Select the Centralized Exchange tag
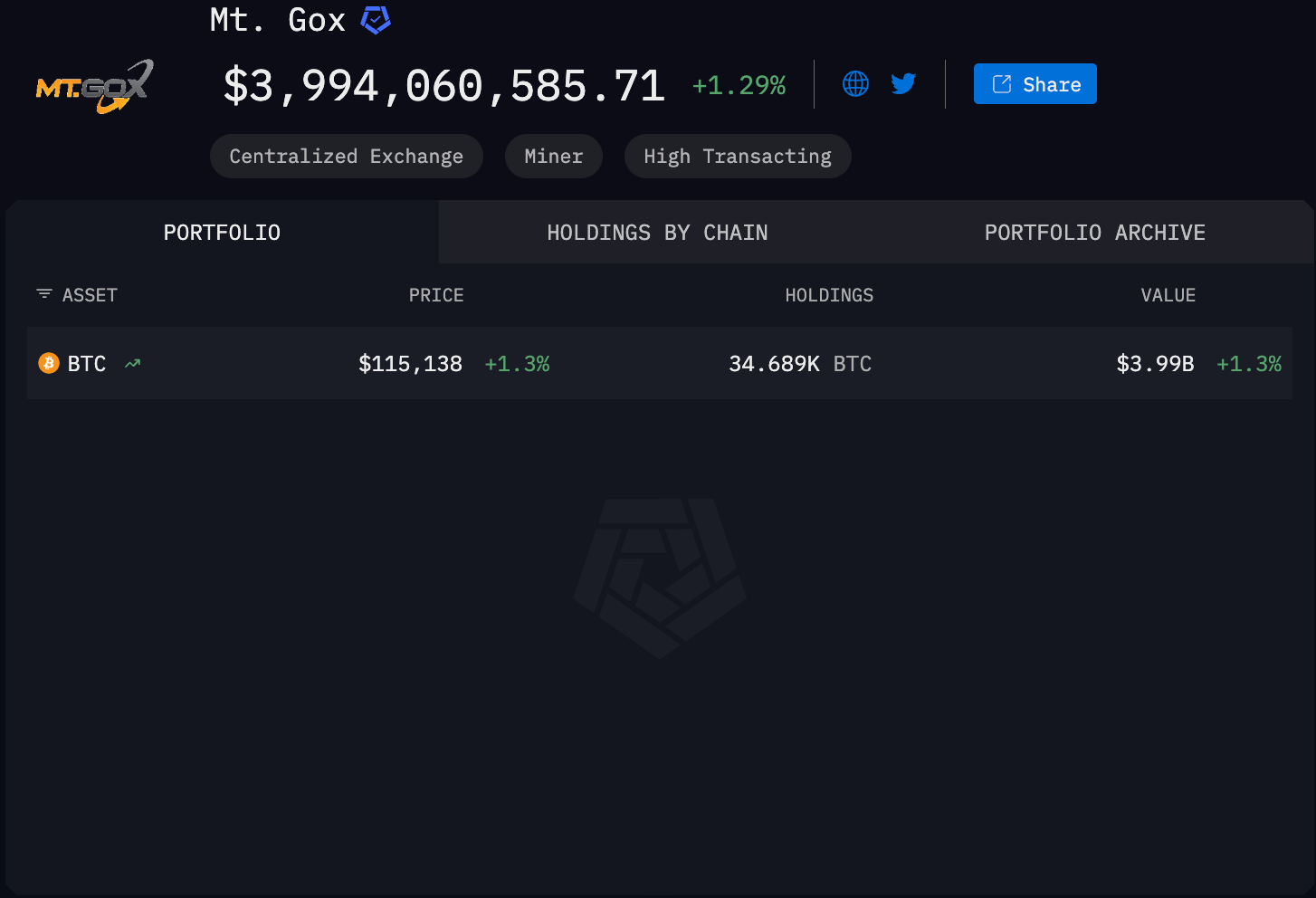Image resolution: width=1316 pixels, height=898 pixels. (x=346, y=157)
